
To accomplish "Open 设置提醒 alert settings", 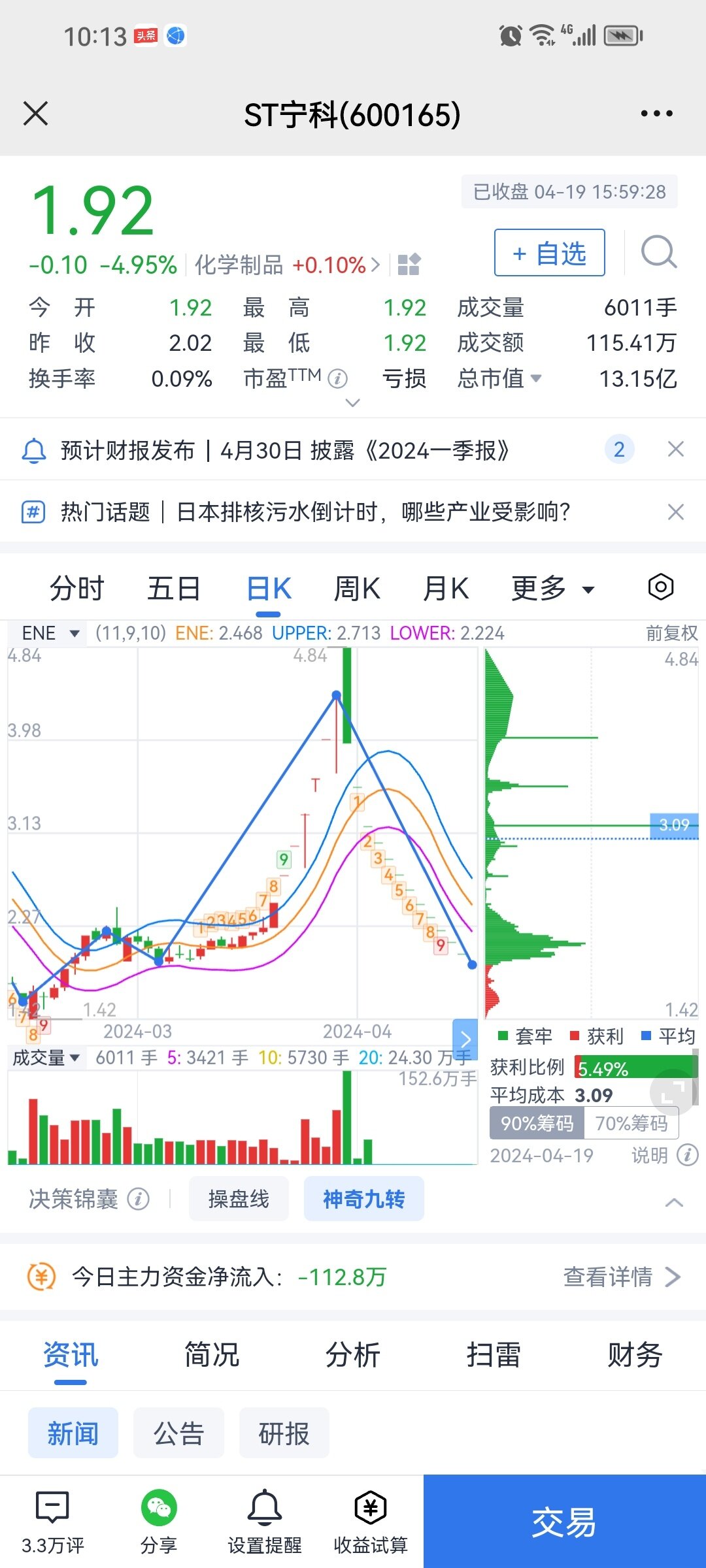I will [265, 1522].
